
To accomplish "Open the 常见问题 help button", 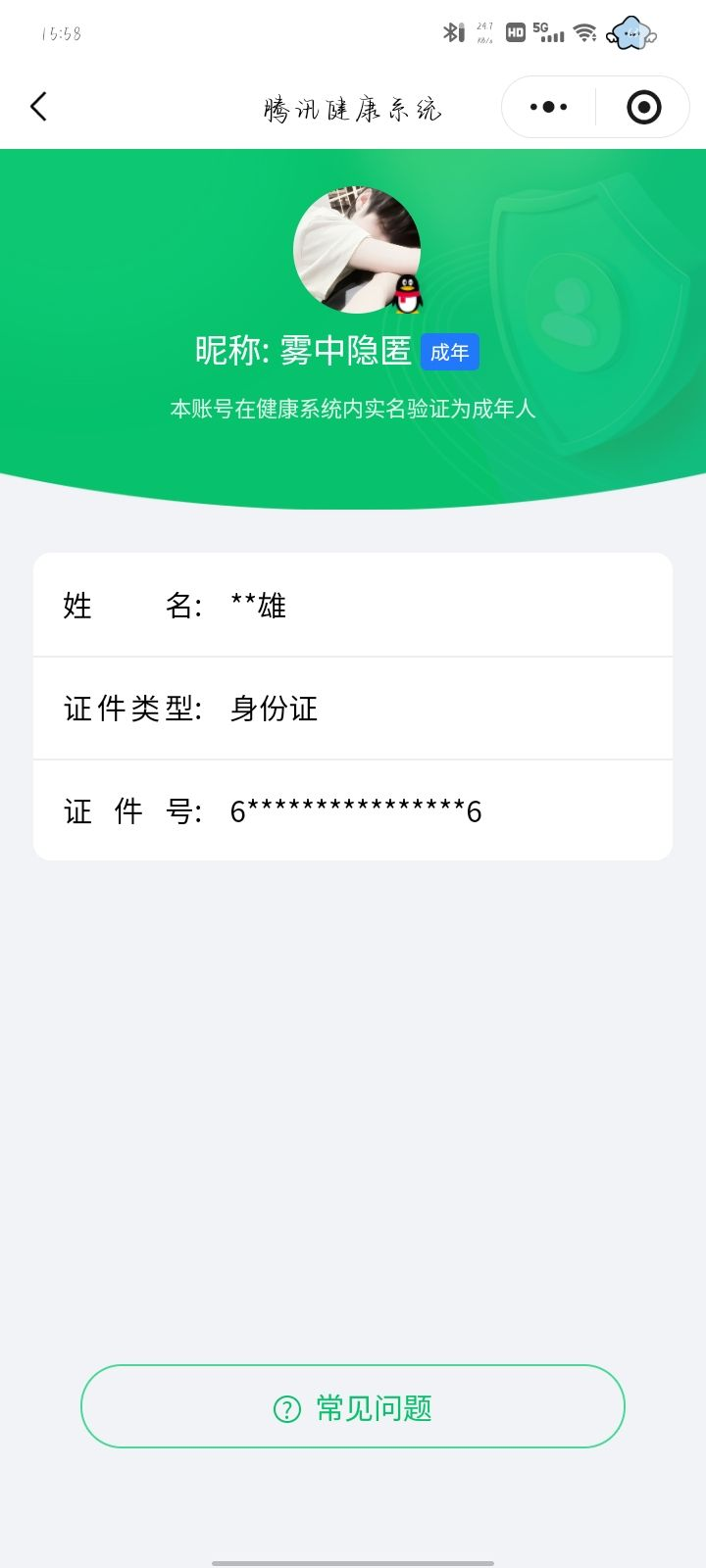I will (353, 1405).
